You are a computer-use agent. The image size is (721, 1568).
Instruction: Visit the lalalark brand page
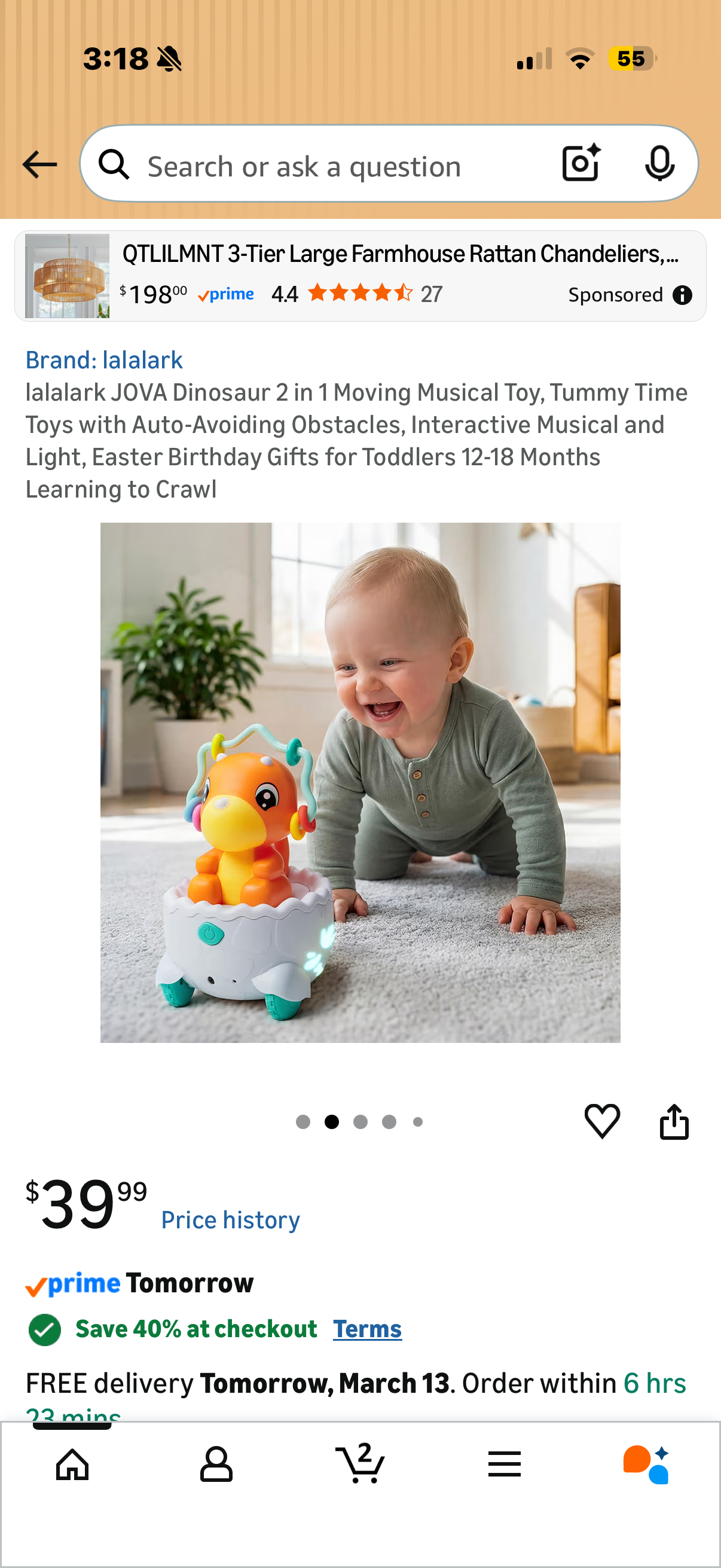point(104,360)
